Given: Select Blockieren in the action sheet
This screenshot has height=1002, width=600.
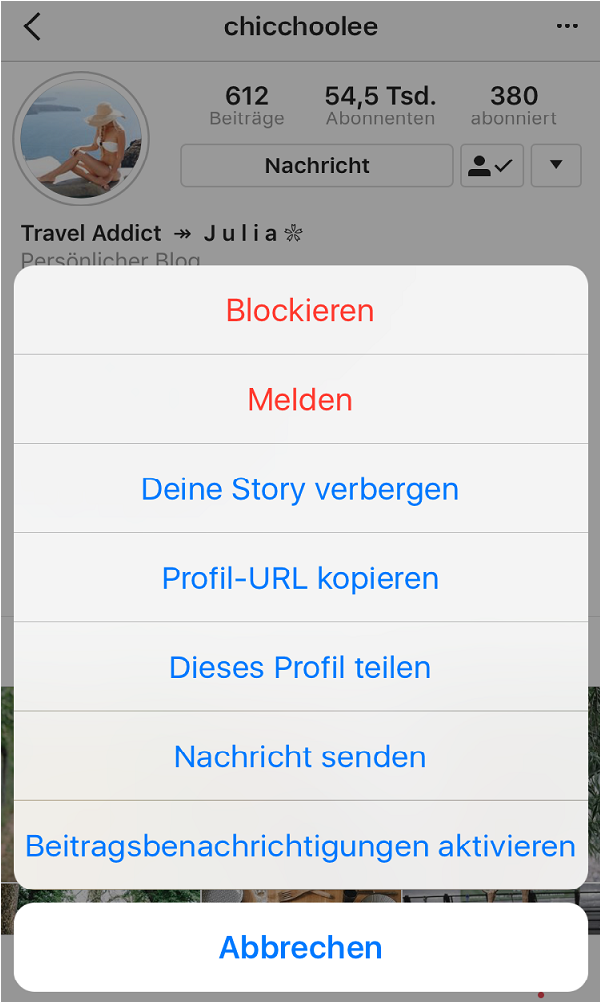Looking at the screenshot, I should click(300, 311).
